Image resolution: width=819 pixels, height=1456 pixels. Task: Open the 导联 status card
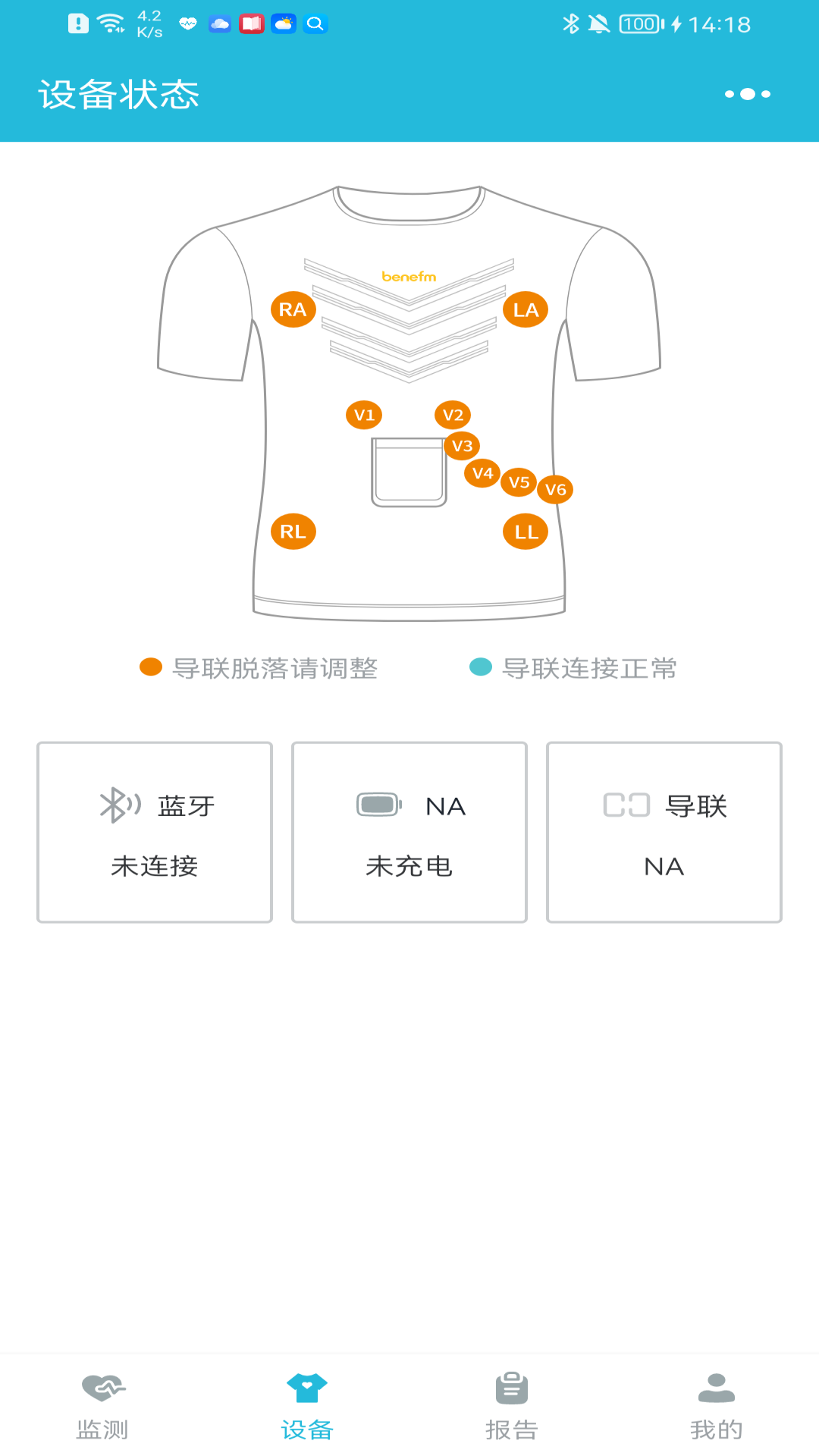[664, 832]
